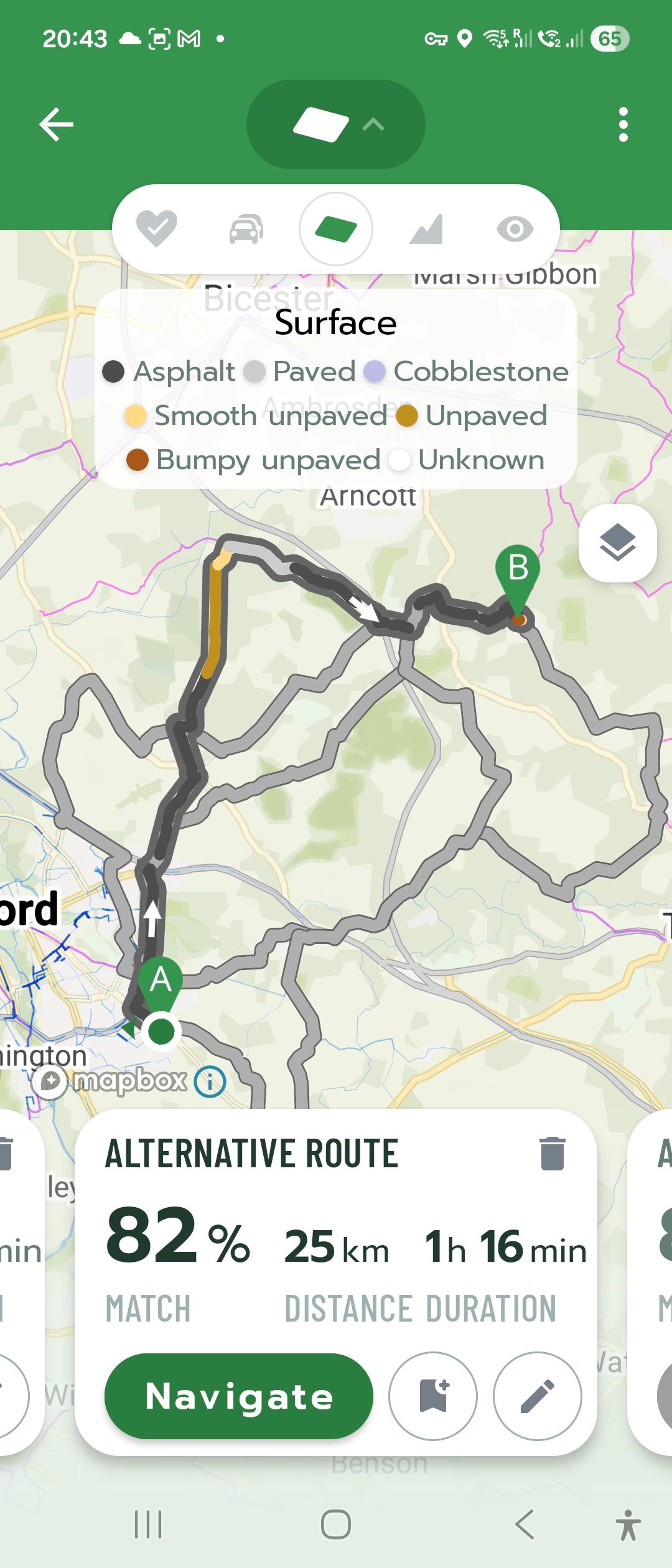Start navigation with the Navigate button
Viewport: 672px width, 1568px height.
point(239,1396)
